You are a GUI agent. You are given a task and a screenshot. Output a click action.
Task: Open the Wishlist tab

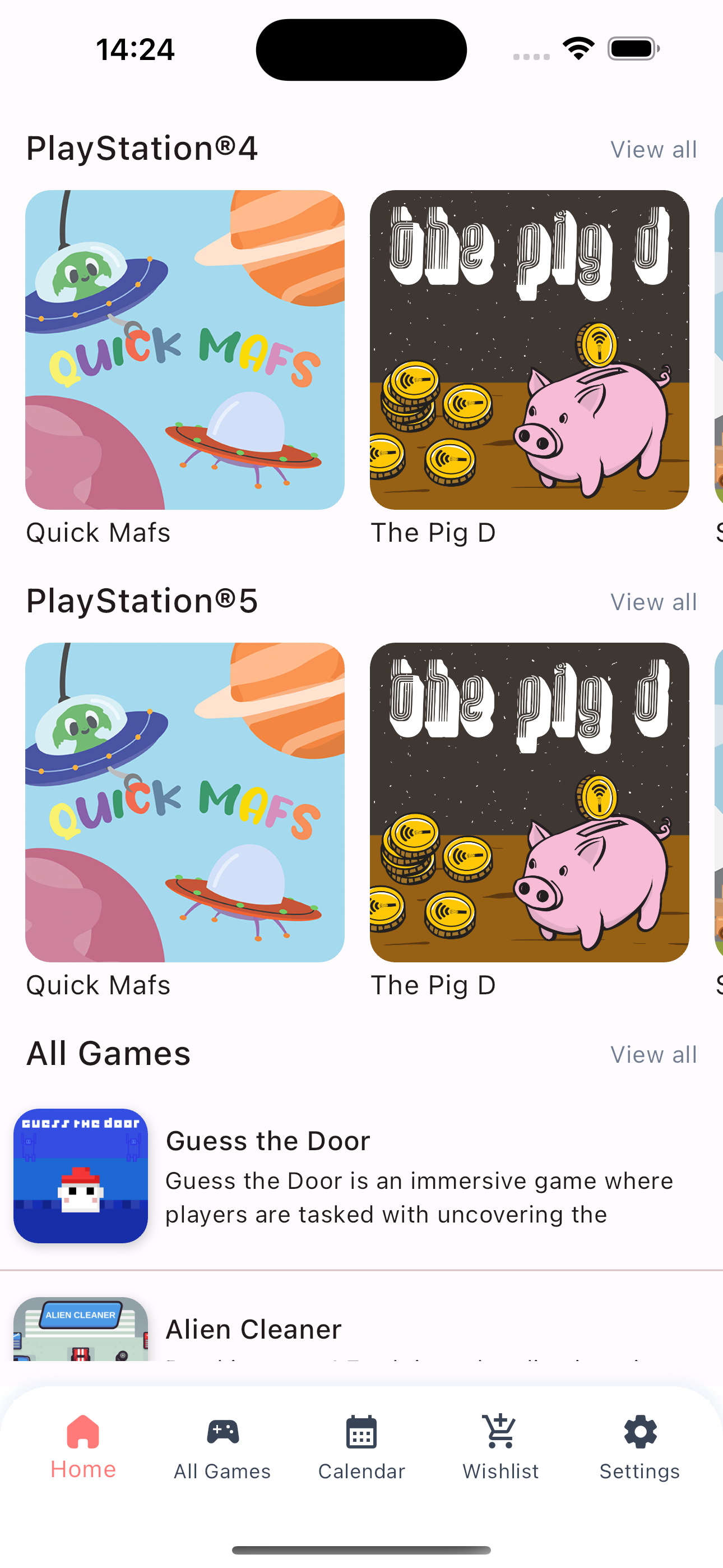click(500, 1447)
